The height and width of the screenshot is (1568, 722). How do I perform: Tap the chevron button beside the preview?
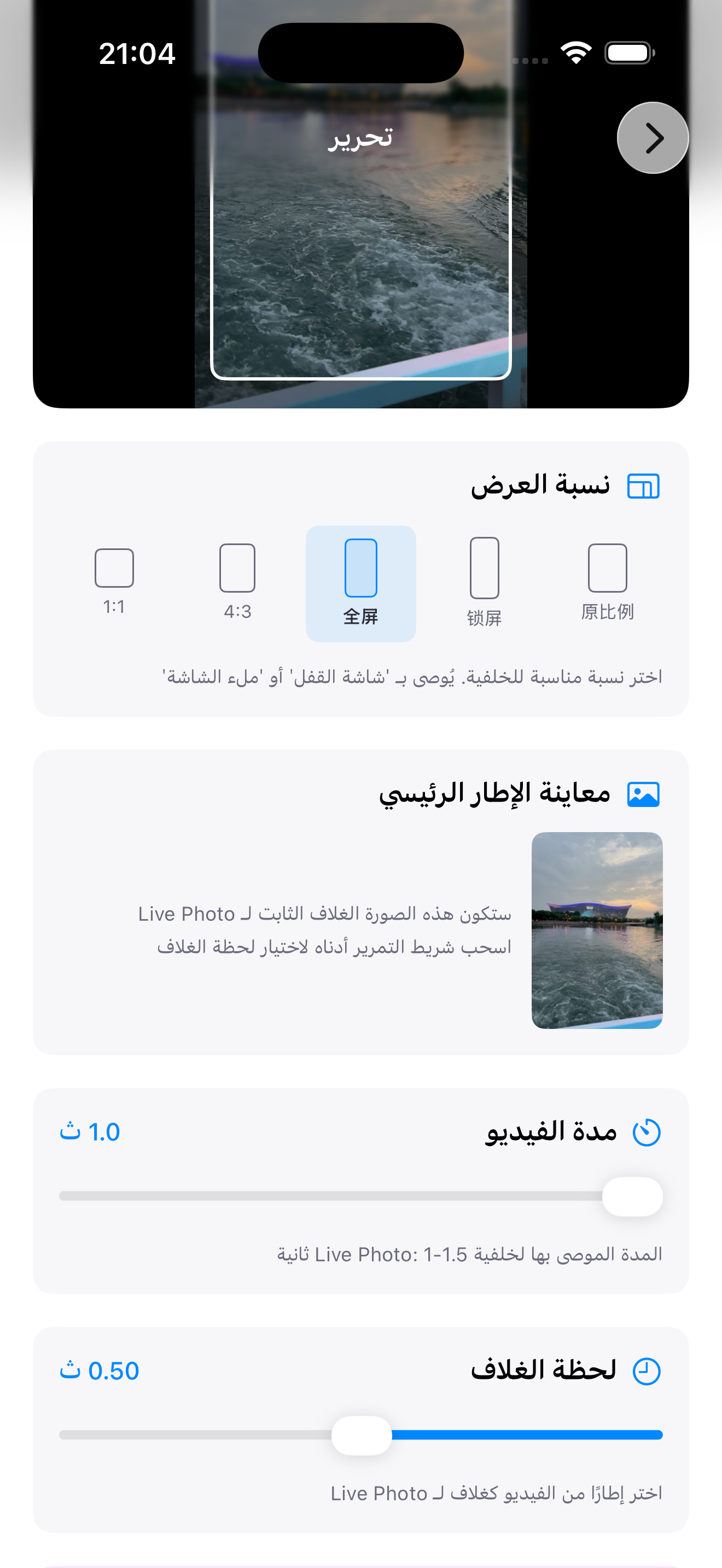click(653, 138)
